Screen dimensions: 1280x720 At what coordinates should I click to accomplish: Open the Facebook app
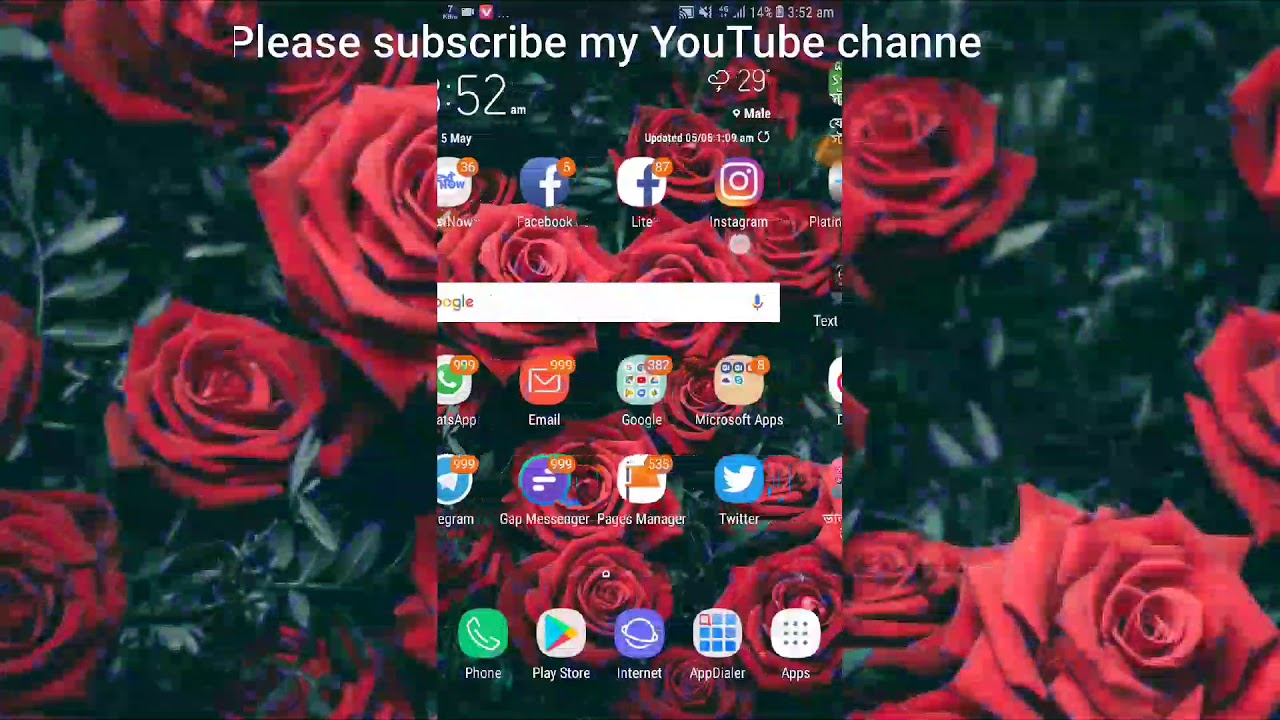545,185
